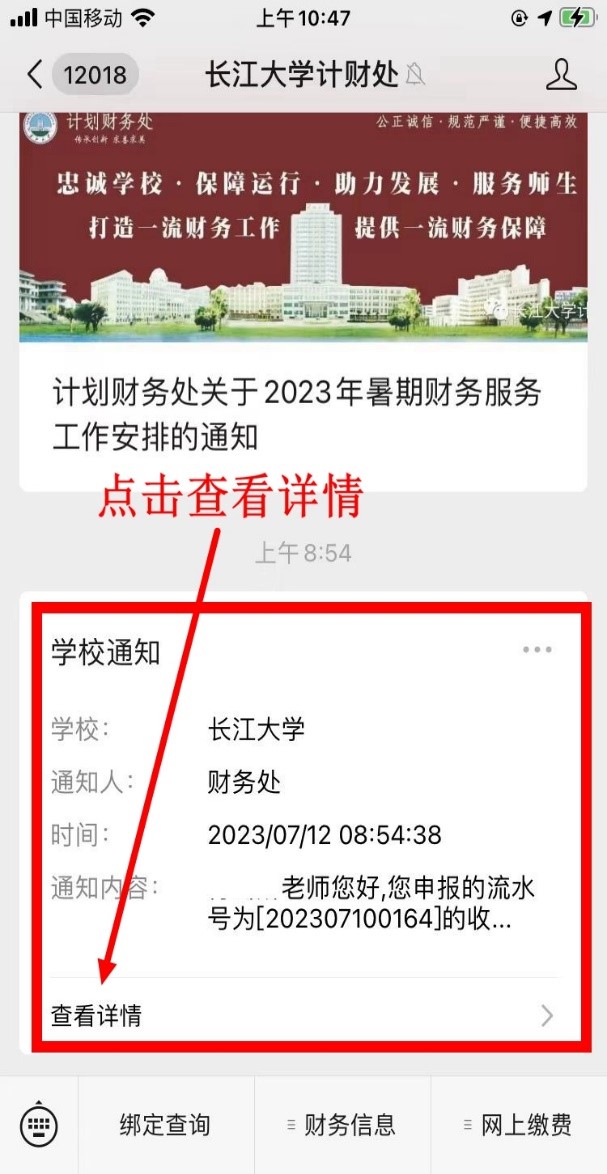Viewport: 607px width, 1174px height.
Task: Go back to the chat list
Action: point(35,75)
